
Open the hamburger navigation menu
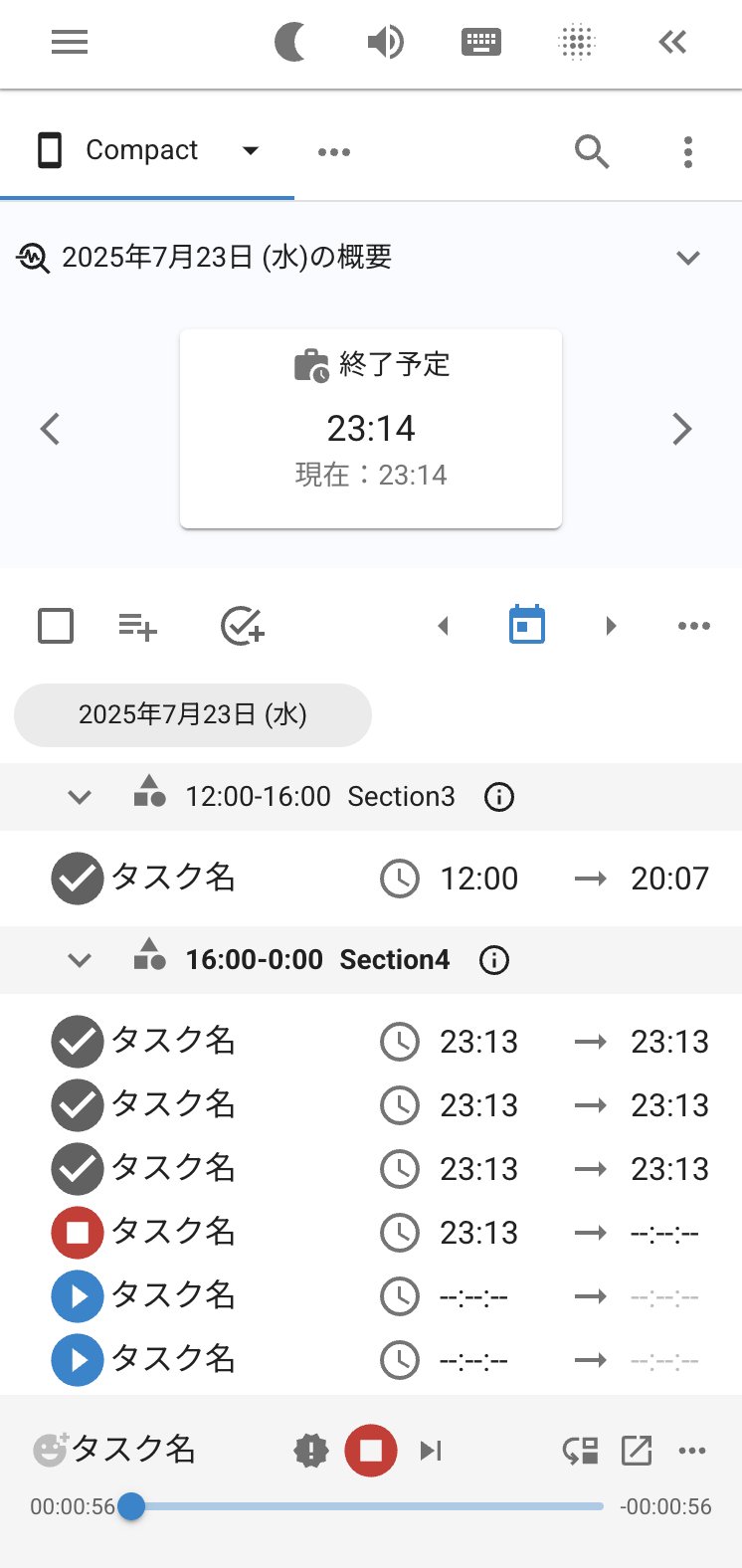coord(69,42)
